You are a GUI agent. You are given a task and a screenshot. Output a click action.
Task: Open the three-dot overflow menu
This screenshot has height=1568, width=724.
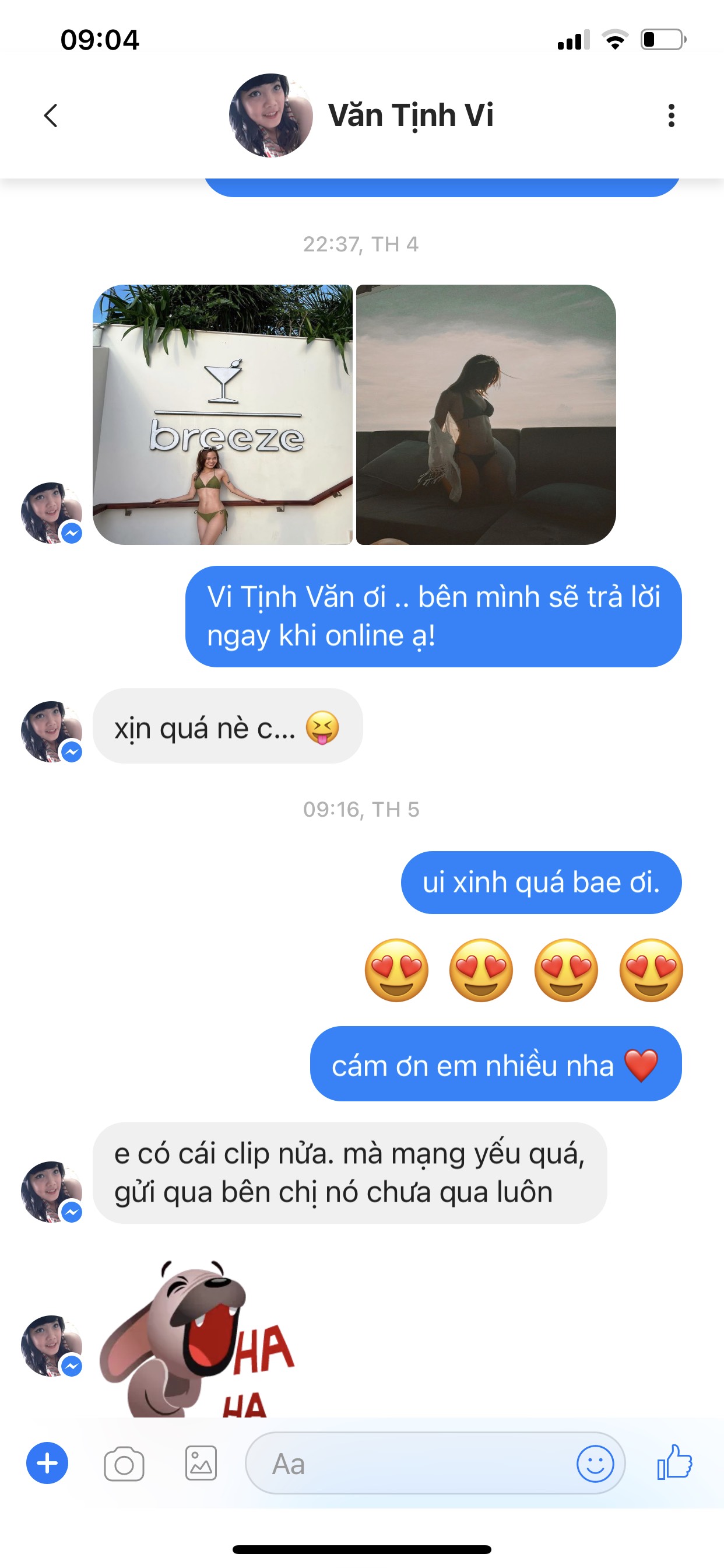pos(671,115)
